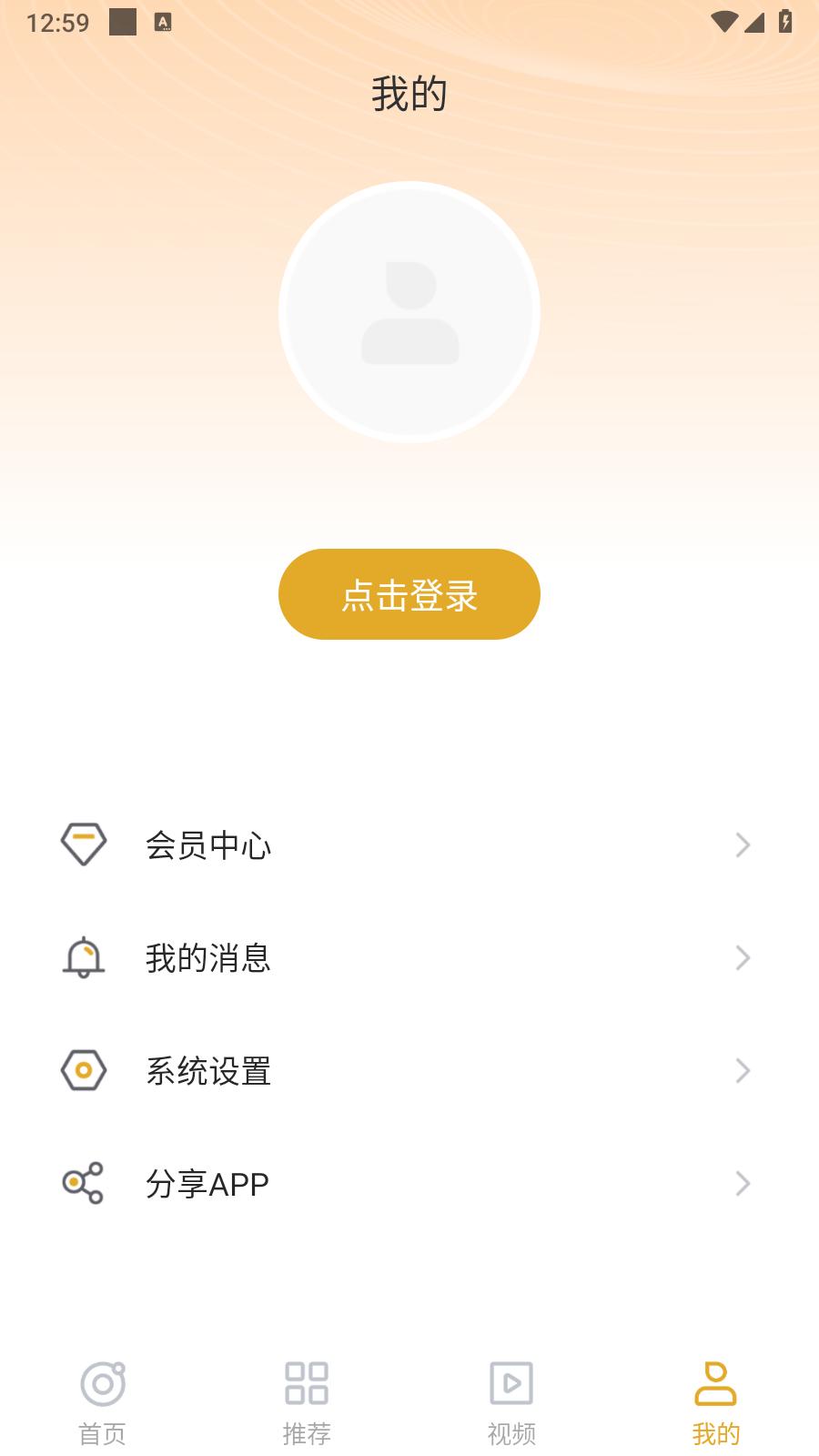
Task: Switch to the 首页 home tab
Action: coord(102,1402)
